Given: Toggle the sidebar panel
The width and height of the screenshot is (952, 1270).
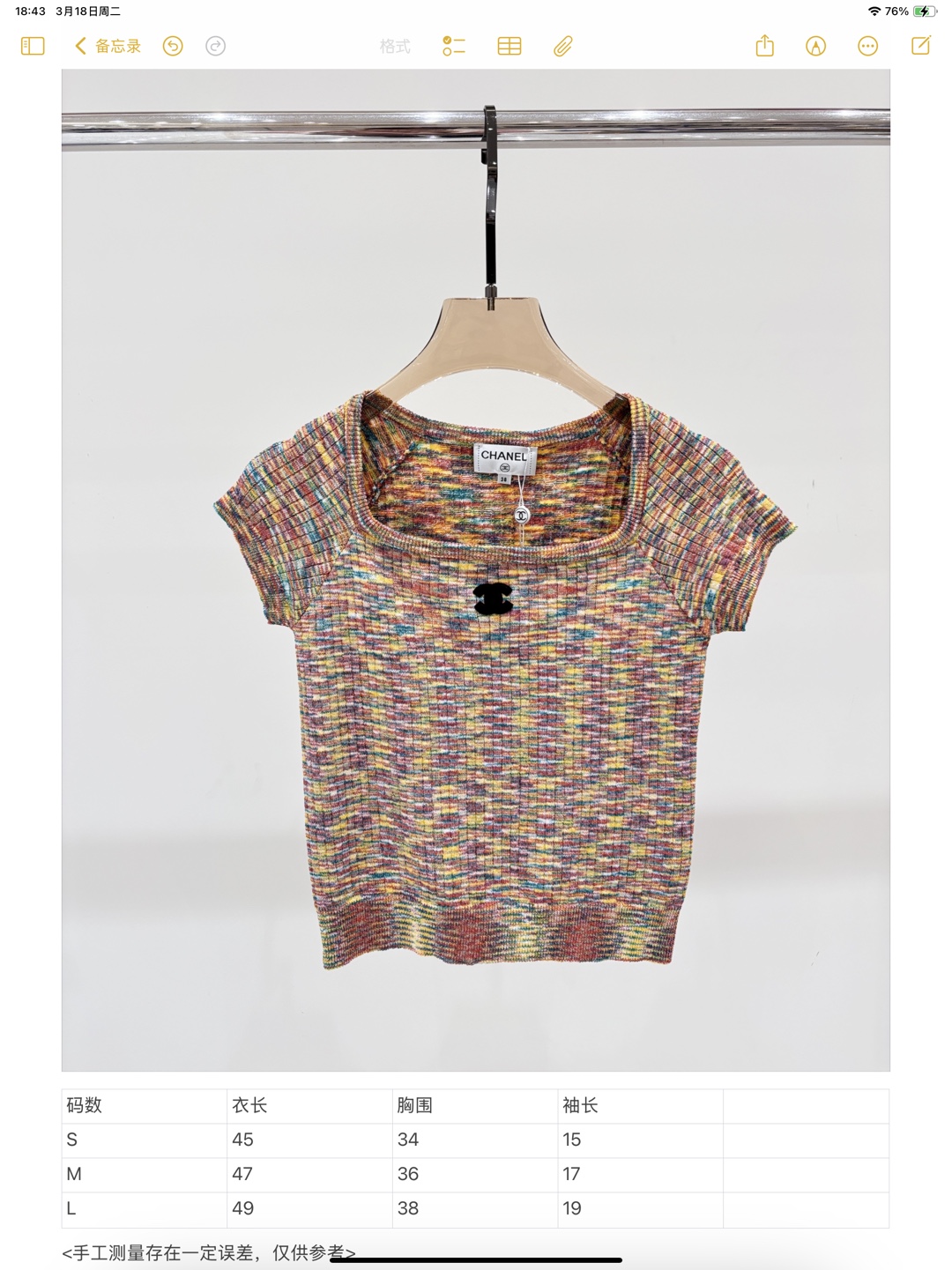Looking at the screenshot, I should pyautogui.click(x=33, y=46).
